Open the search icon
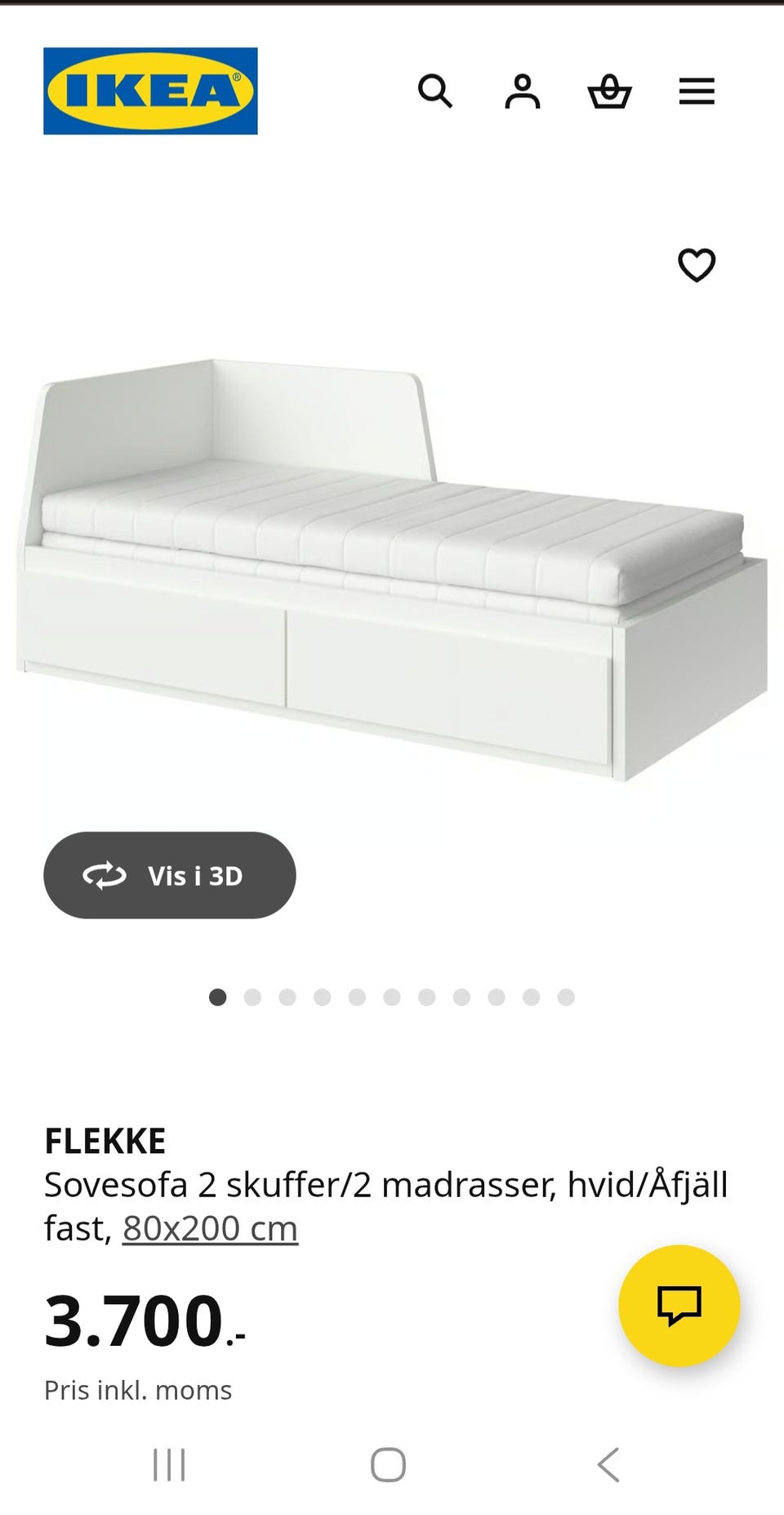The image size is (784, 1515). click(x=434, y=91)
